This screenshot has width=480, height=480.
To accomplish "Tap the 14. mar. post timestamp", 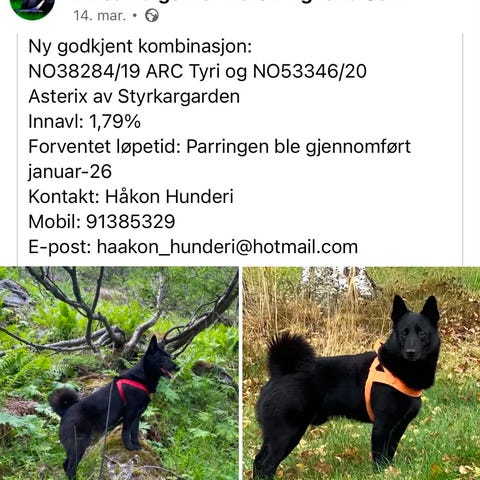I will click(x=100, y=15).
